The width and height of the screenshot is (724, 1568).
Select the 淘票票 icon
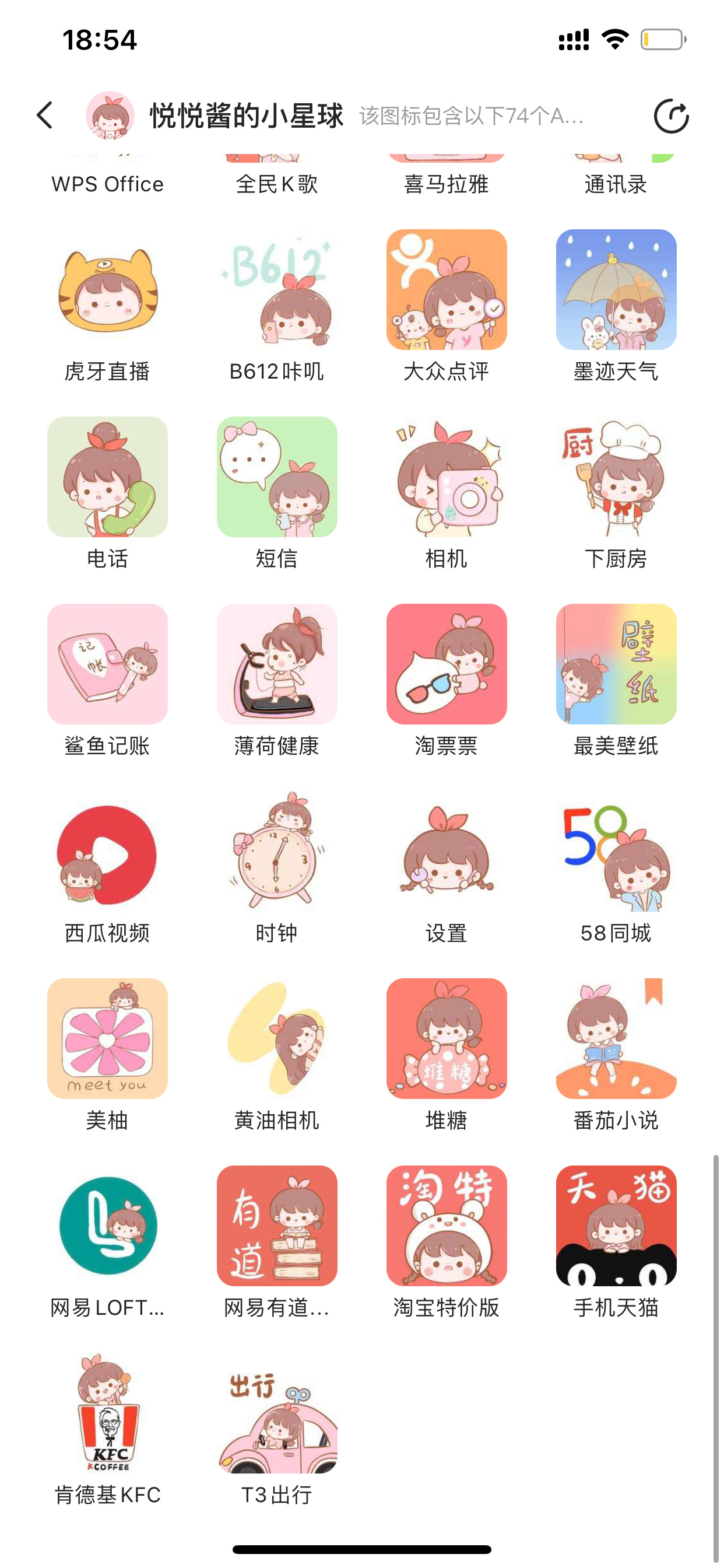(x=446, y=664)
